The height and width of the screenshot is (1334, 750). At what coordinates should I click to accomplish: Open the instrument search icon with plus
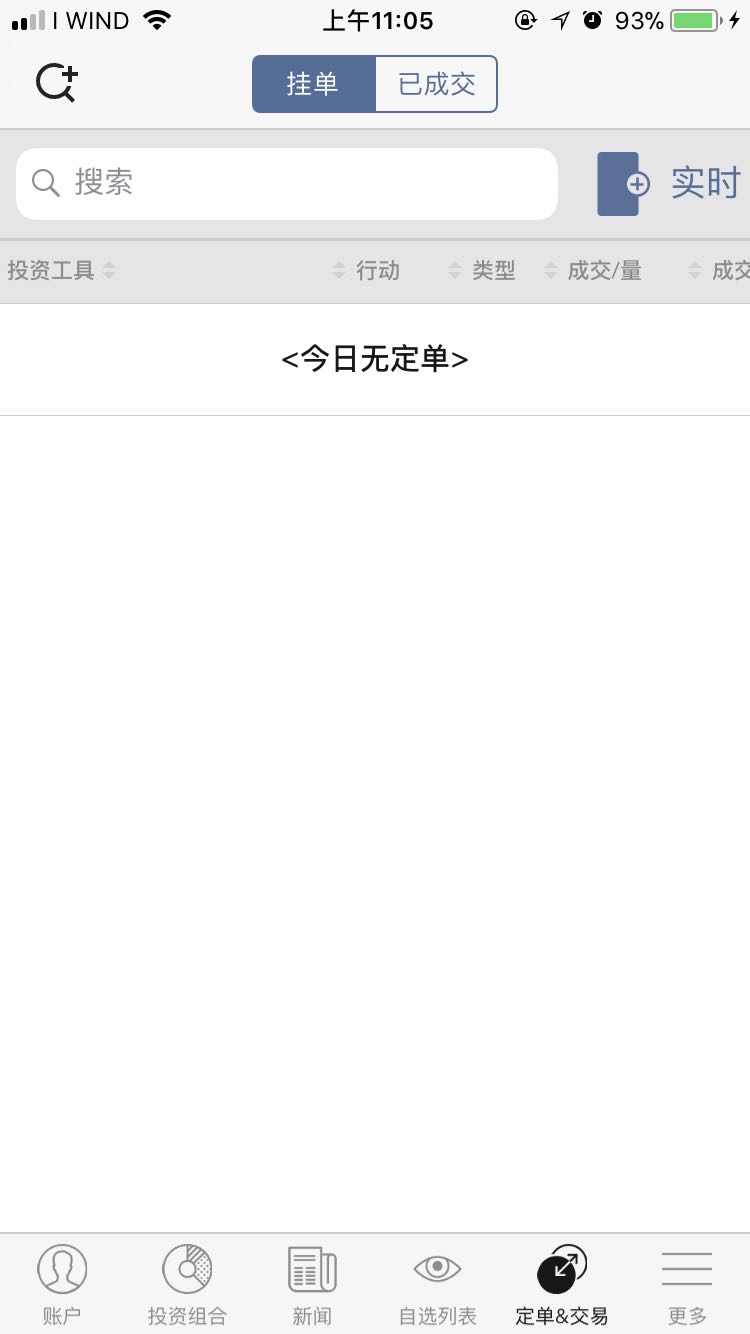click(x=57, y=83)
